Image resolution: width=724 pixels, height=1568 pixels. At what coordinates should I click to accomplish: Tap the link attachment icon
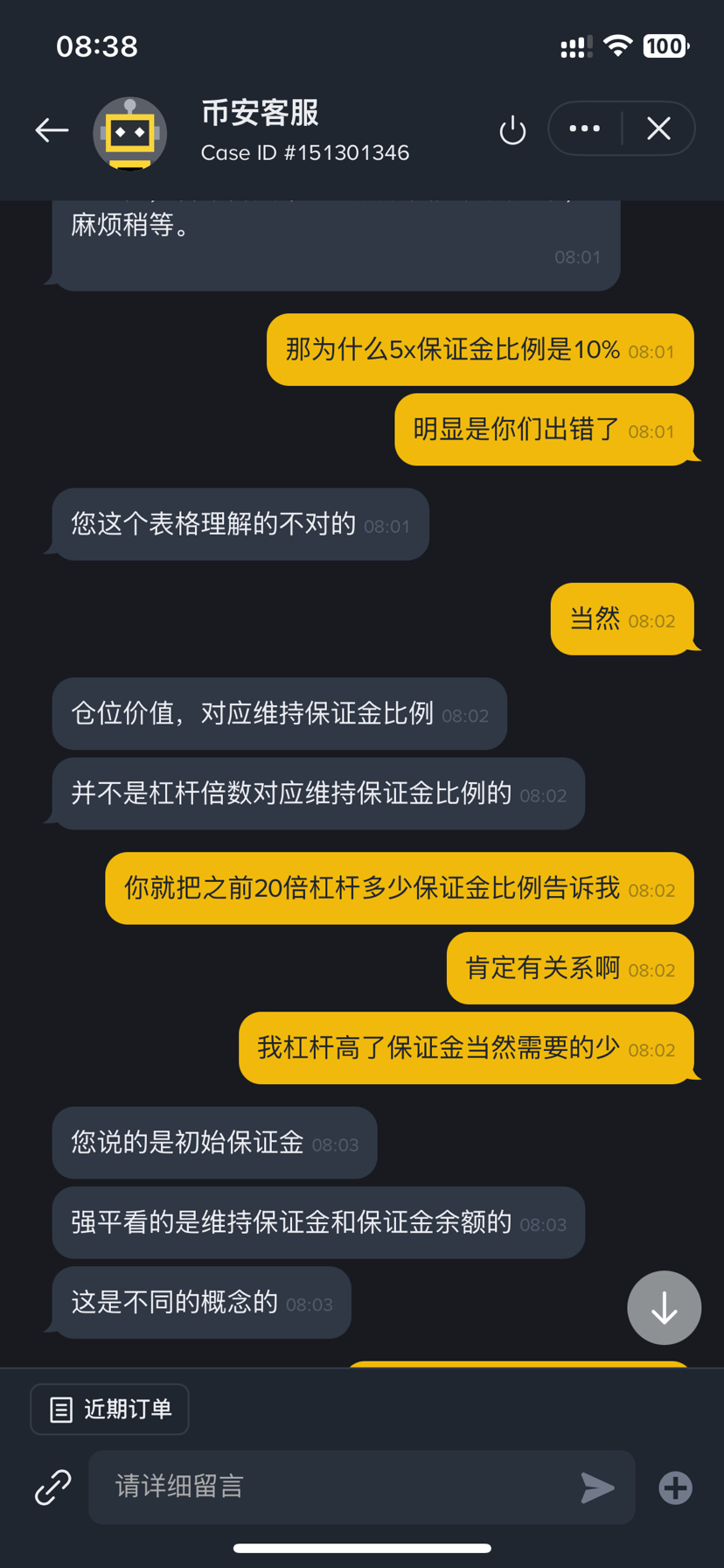52,1487
